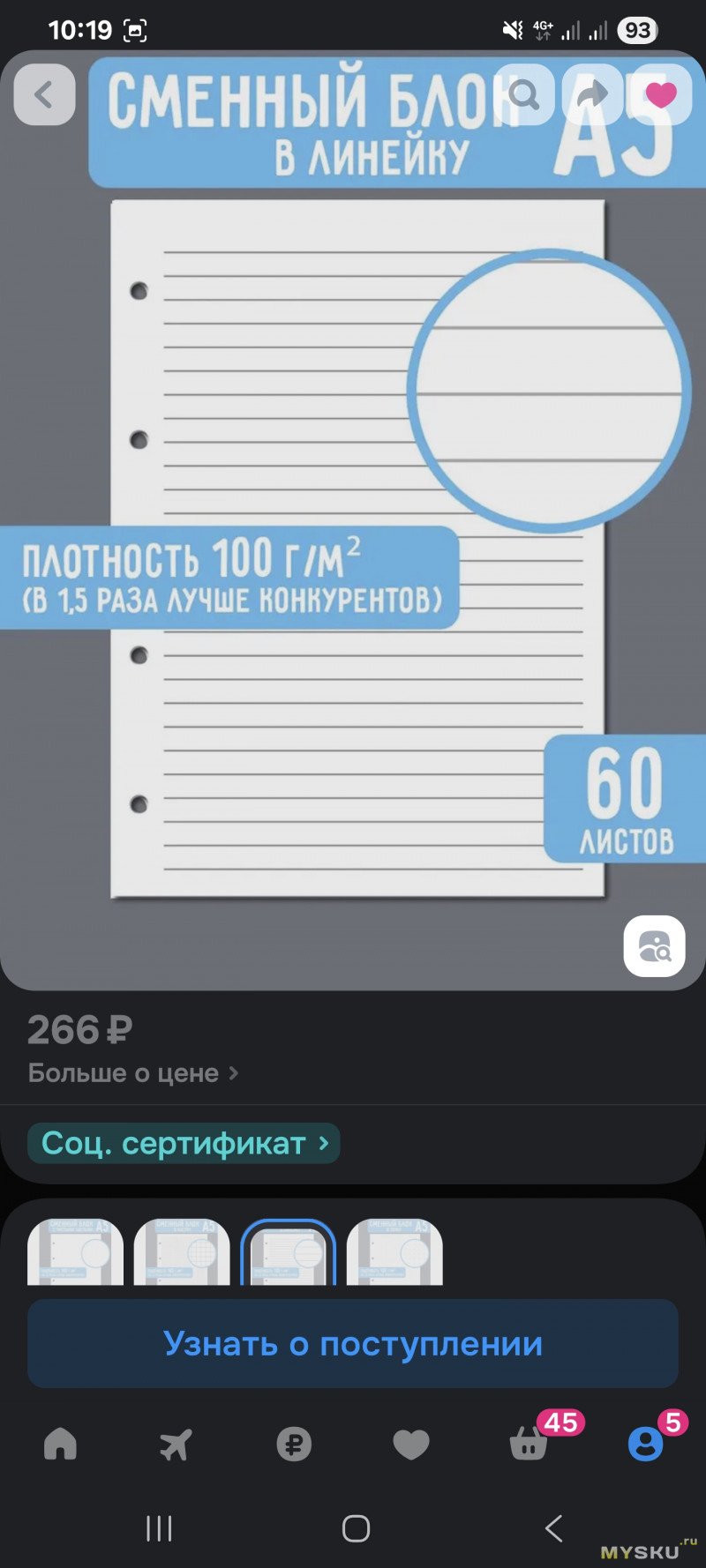Open the cart with 45 items
The image size is (706, 1568).
tap(529, 1445)
